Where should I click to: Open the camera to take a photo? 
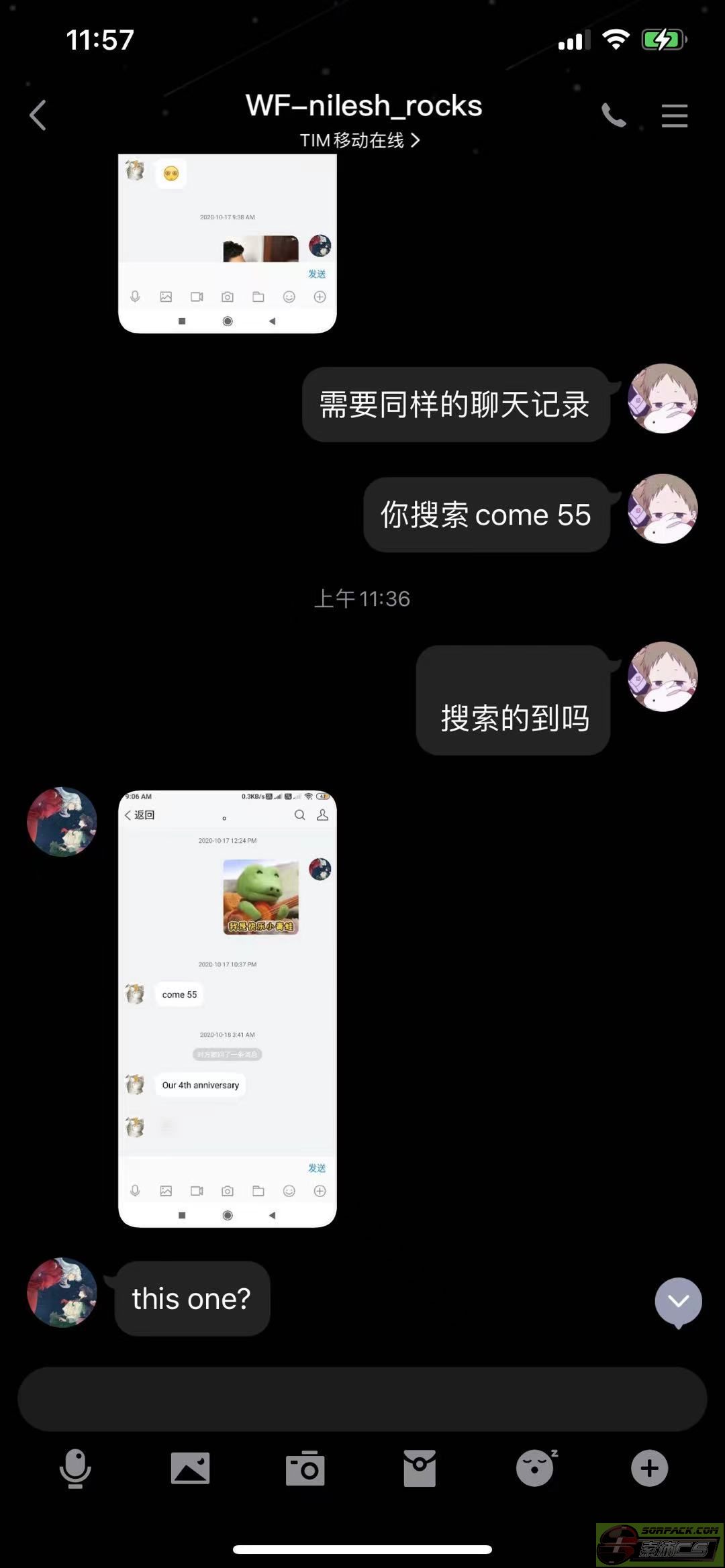point(305,1468)
